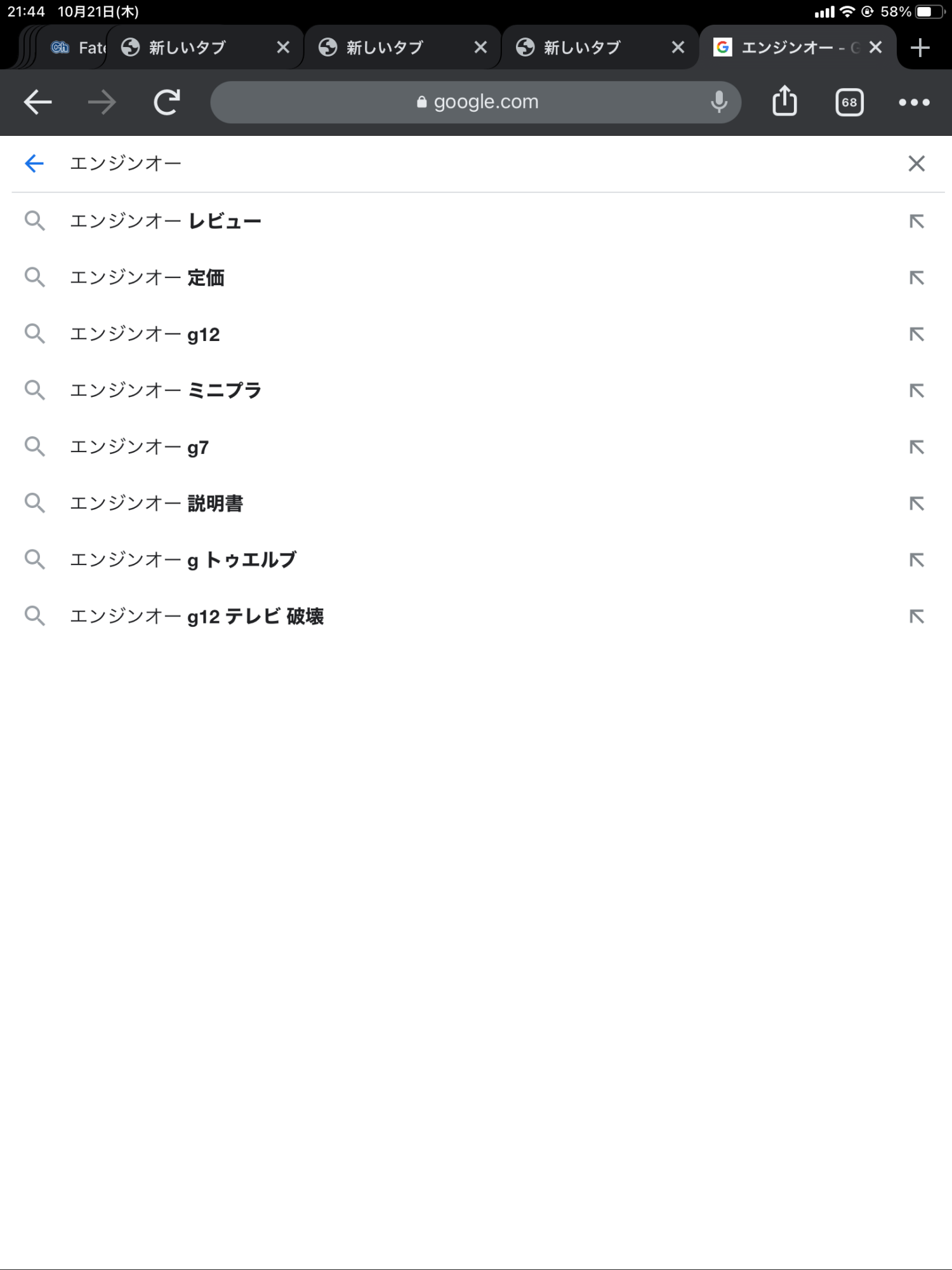Start voice search with the microphone
The width and height of the screenshot is (952, 1270).
[x=718, y=102]
